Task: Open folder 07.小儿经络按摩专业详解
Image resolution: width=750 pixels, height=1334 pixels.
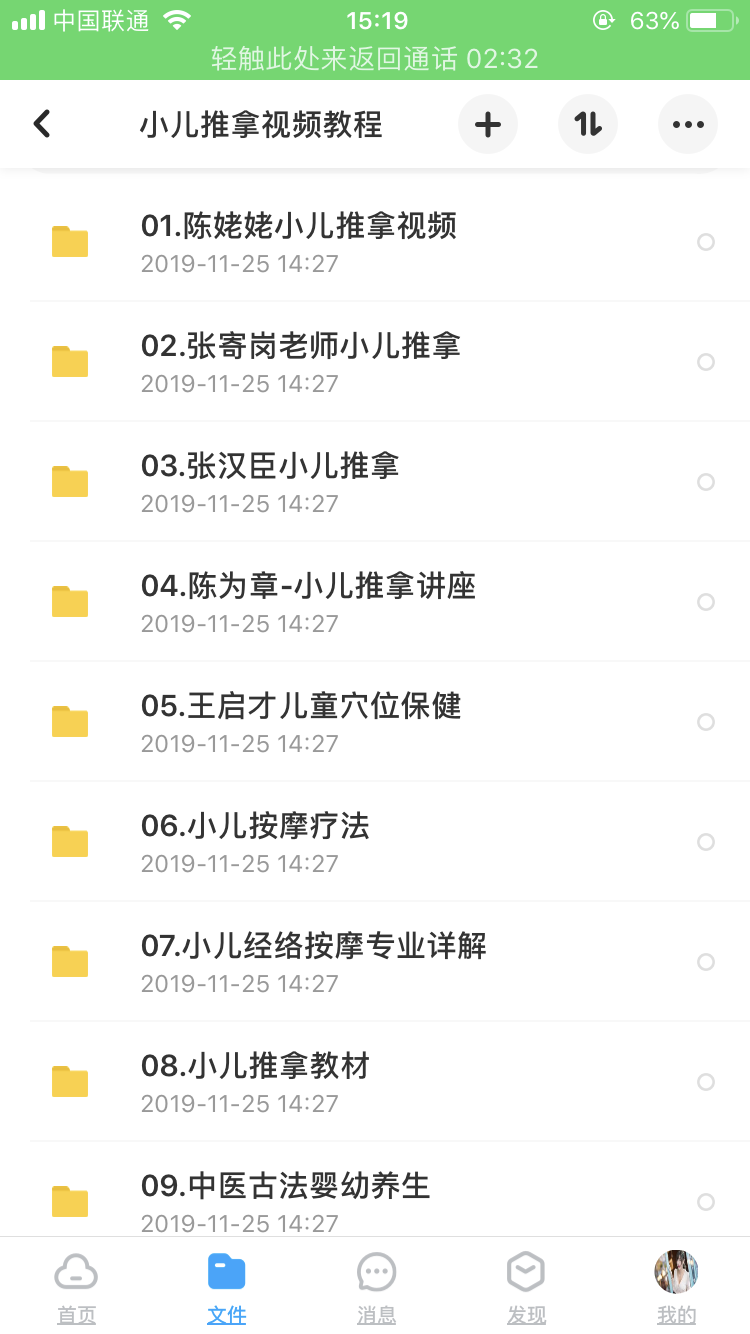Action: [313, 961]
